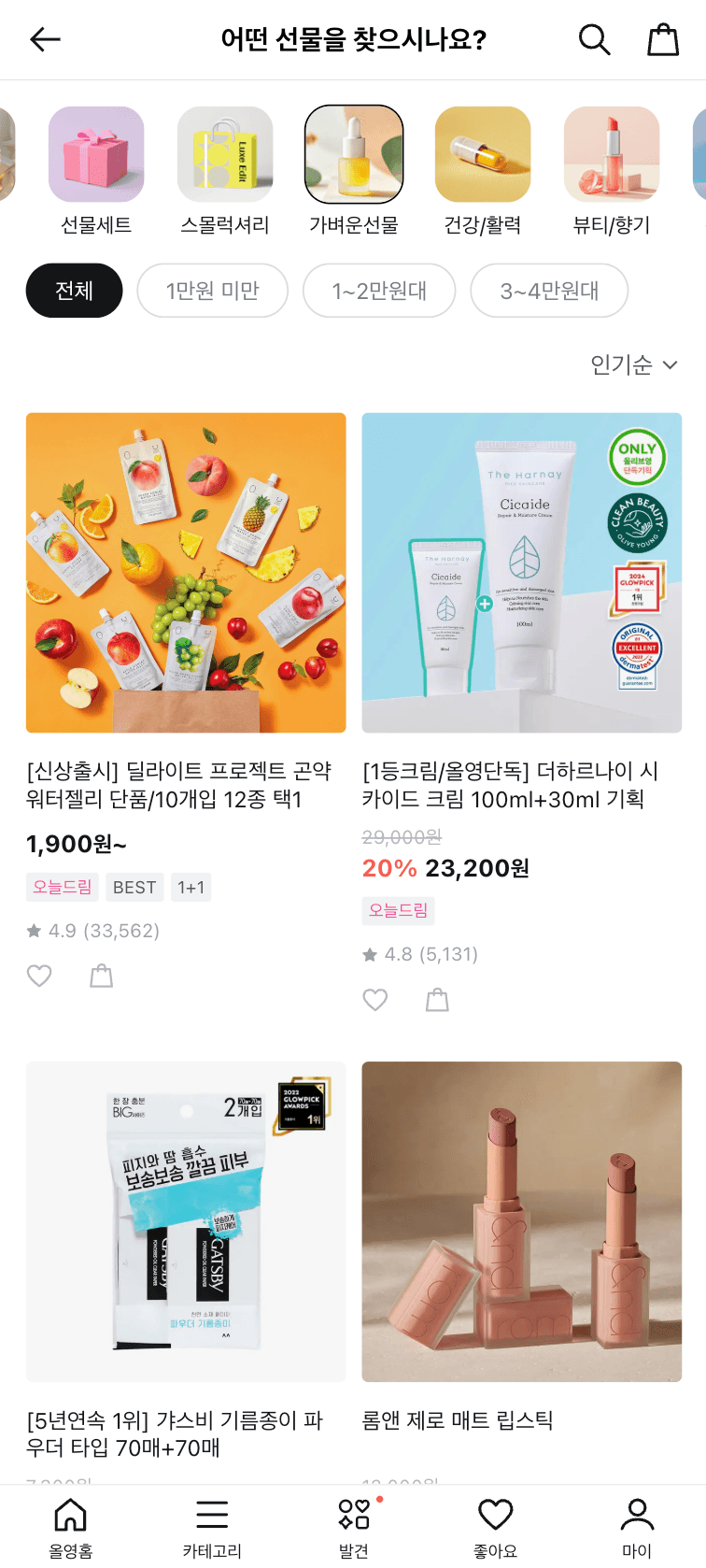The height and width of the screenshot is (1568, 706).
Task: Open the shopping bag in the header
Action: coord(663,39)
